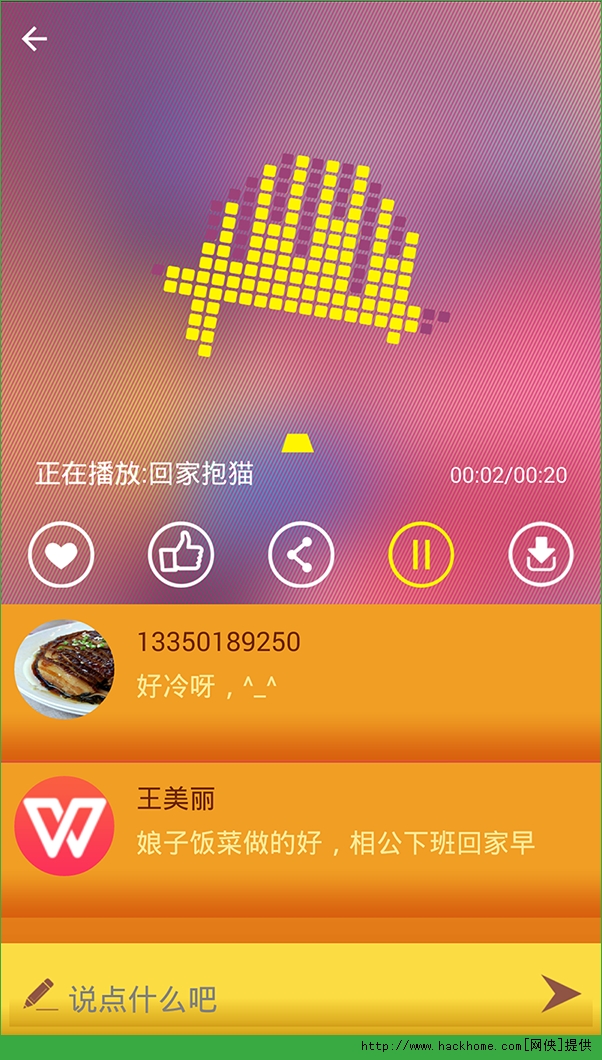This screenshot has height=1060, width=602.
Task: Send the comment with the arrow icon
Action: coord(561,993)
